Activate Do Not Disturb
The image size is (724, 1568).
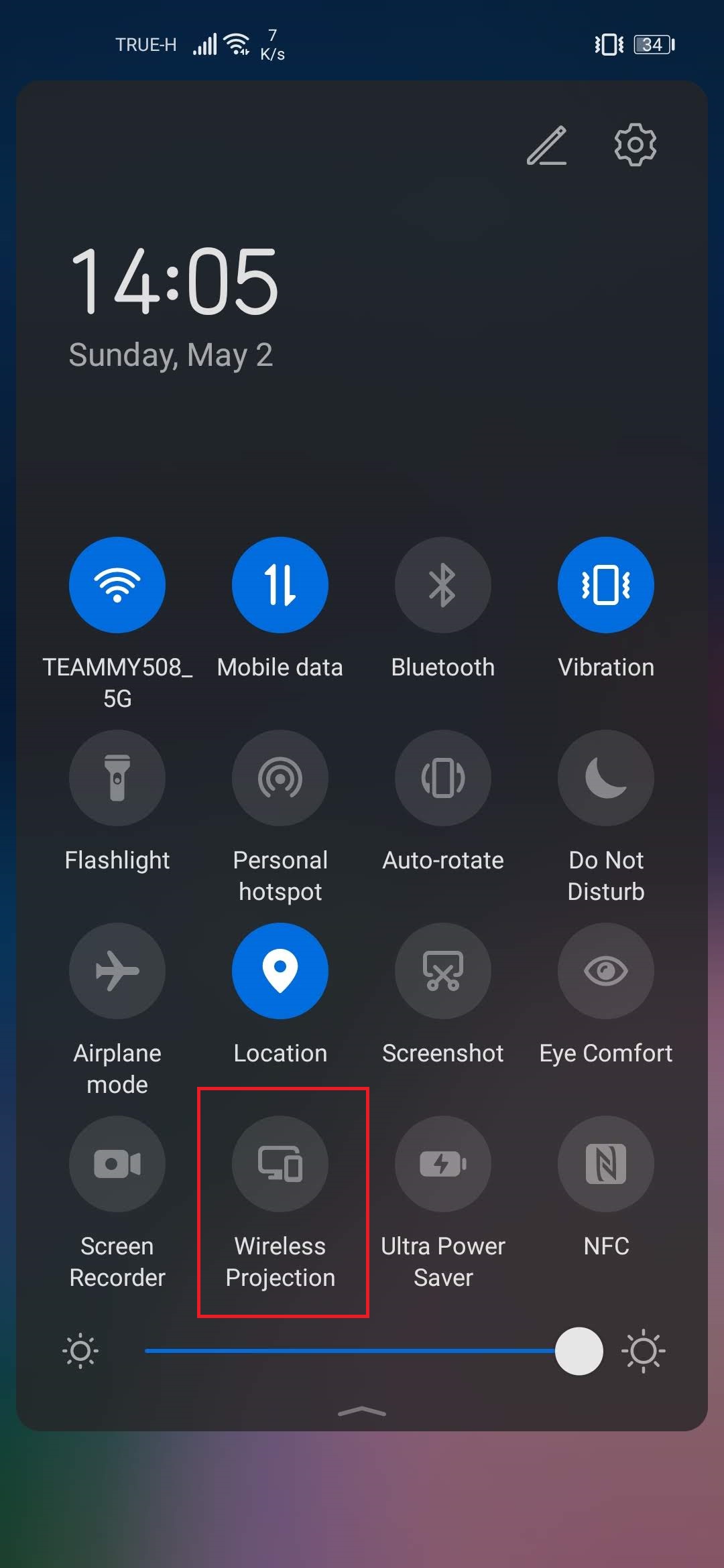(606, 778)
